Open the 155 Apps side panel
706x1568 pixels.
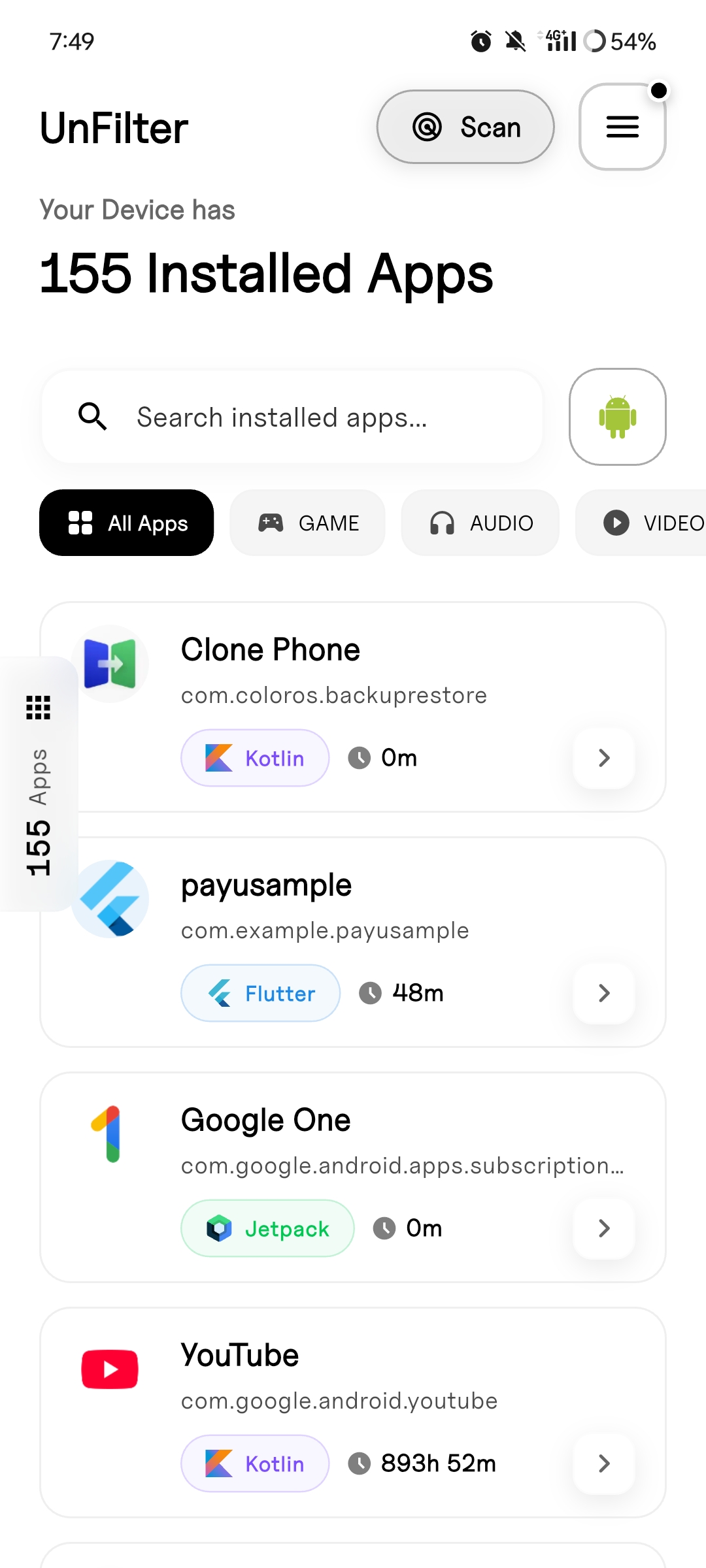tap(39, 784)
